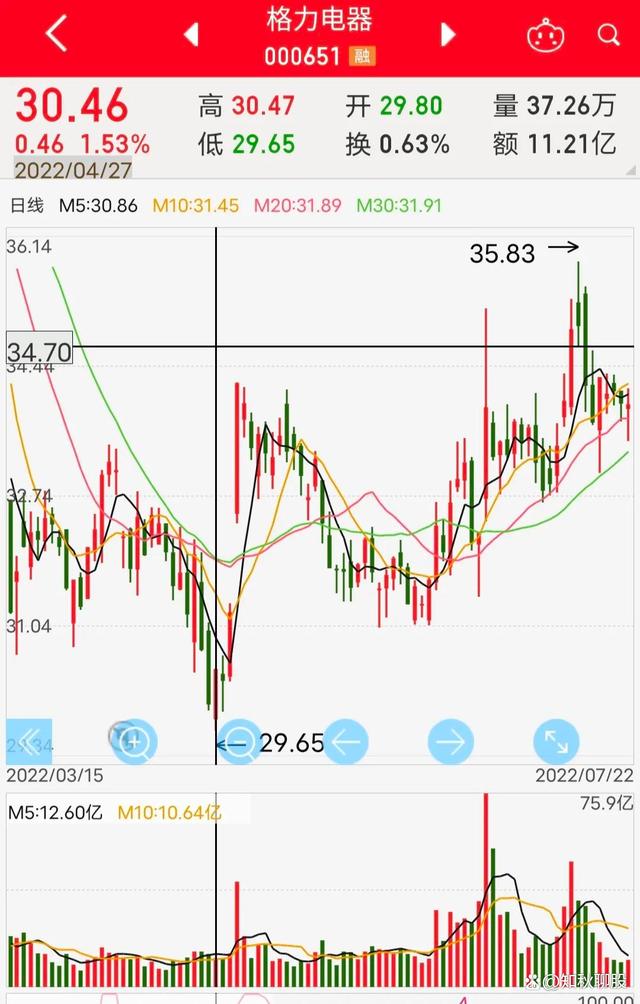Image resolution: width=640 pixels, height=1004 pixels.
Task: Go back from the 格力电器 stock page
Action: click(56, 35)
